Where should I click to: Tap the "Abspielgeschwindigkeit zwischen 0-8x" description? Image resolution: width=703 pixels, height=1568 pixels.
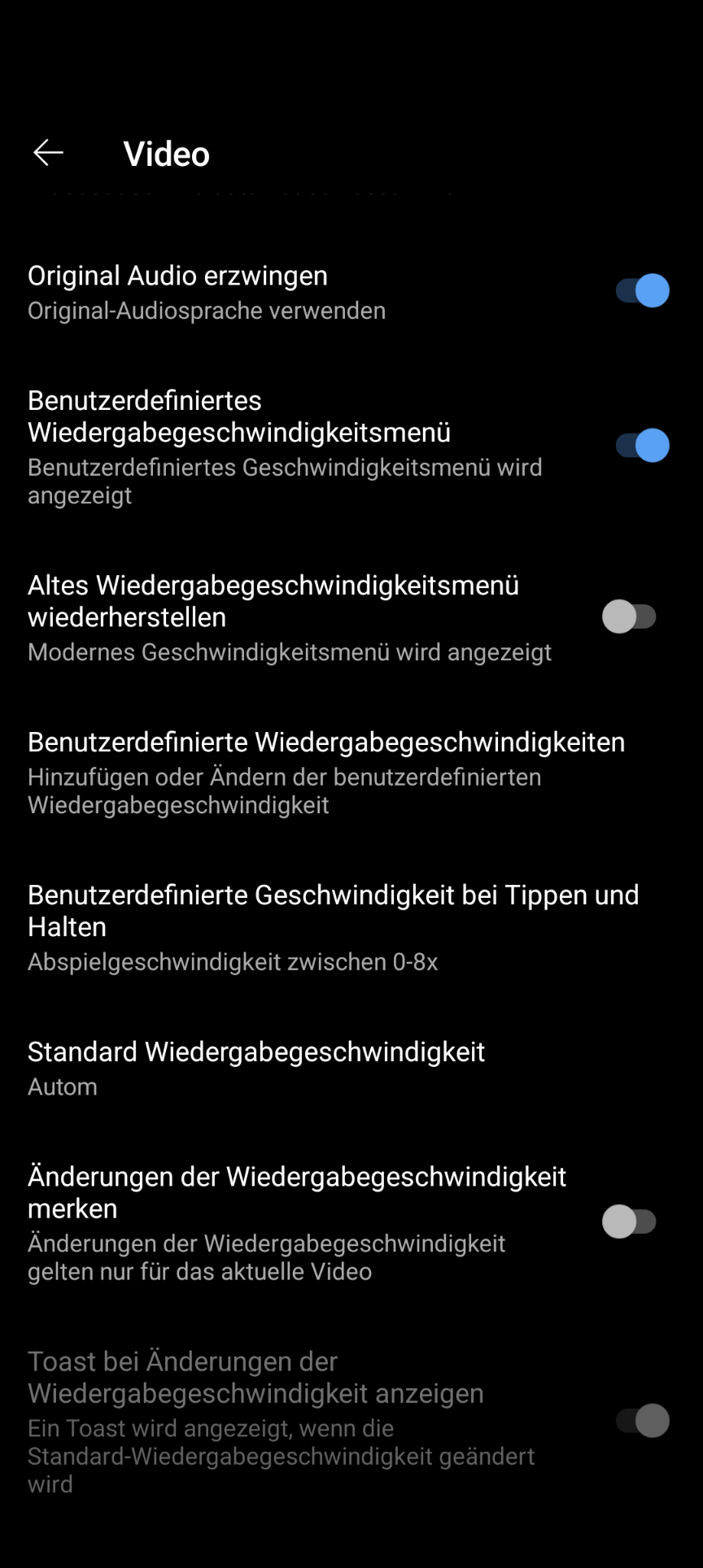tap(233, 962)
